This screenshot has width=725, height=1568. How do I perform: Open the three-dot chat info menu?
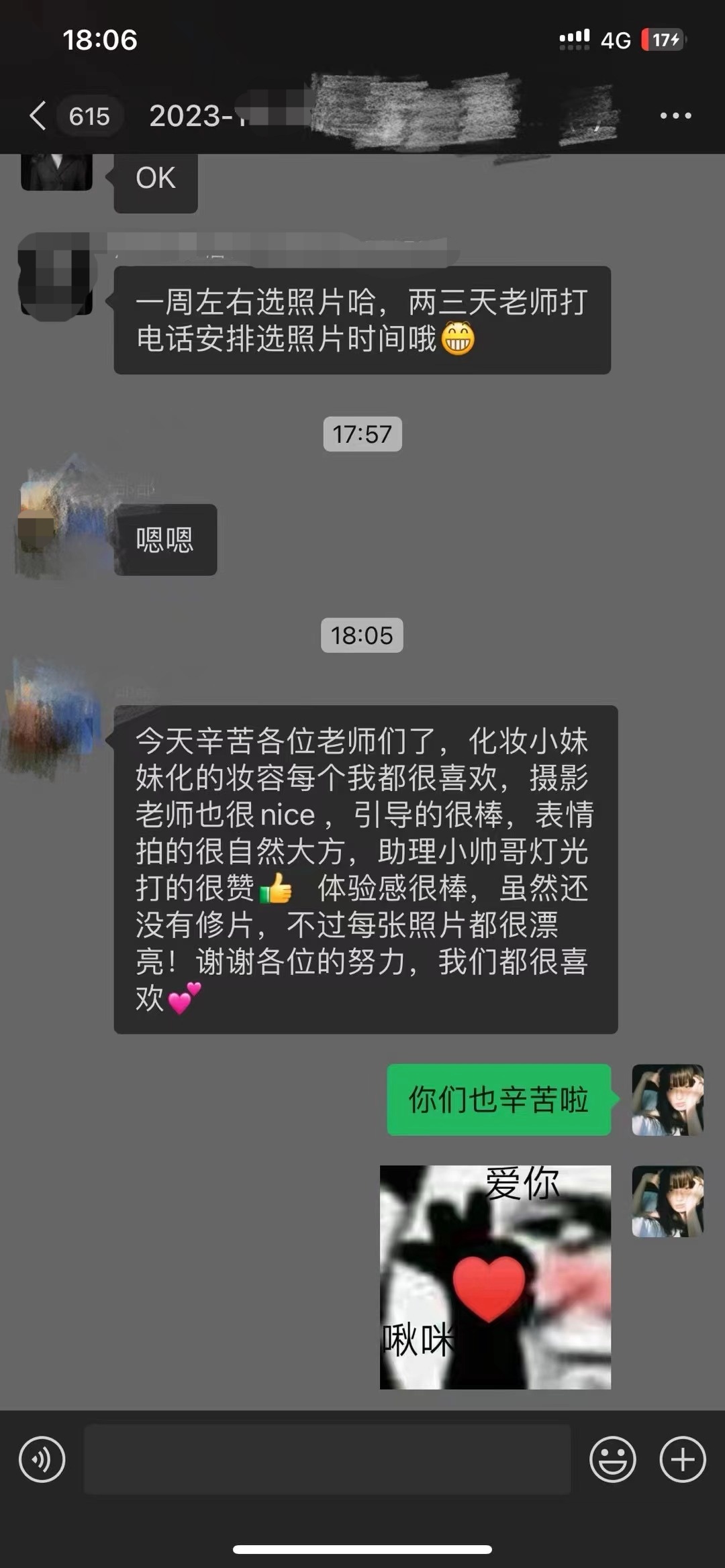pyautogui.click(x=675, y=116)
